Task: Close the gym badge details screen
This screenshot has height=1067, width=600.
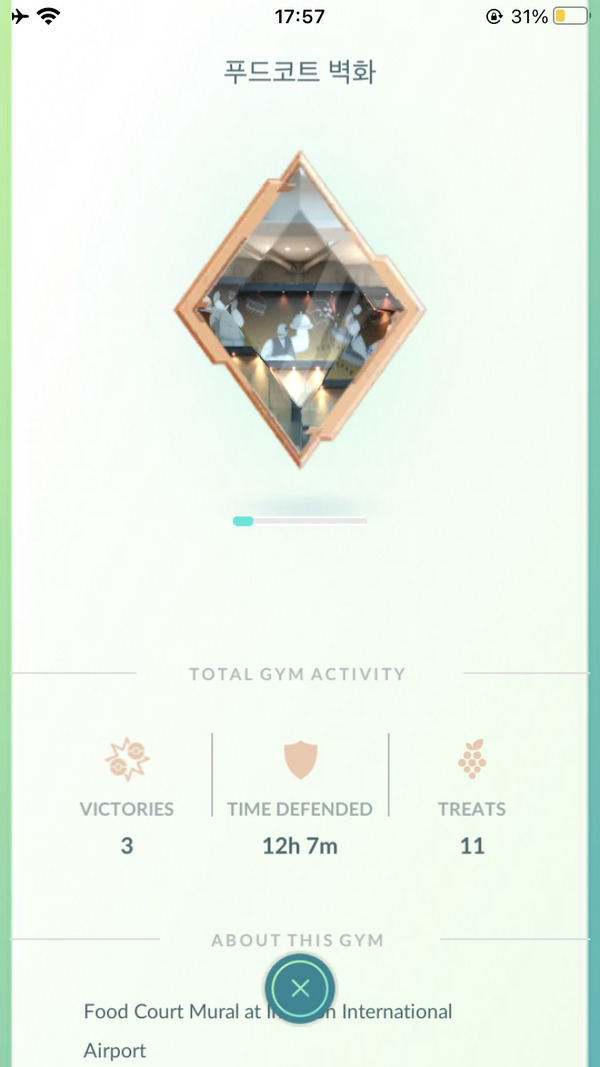Action: [x=300, y=989]
